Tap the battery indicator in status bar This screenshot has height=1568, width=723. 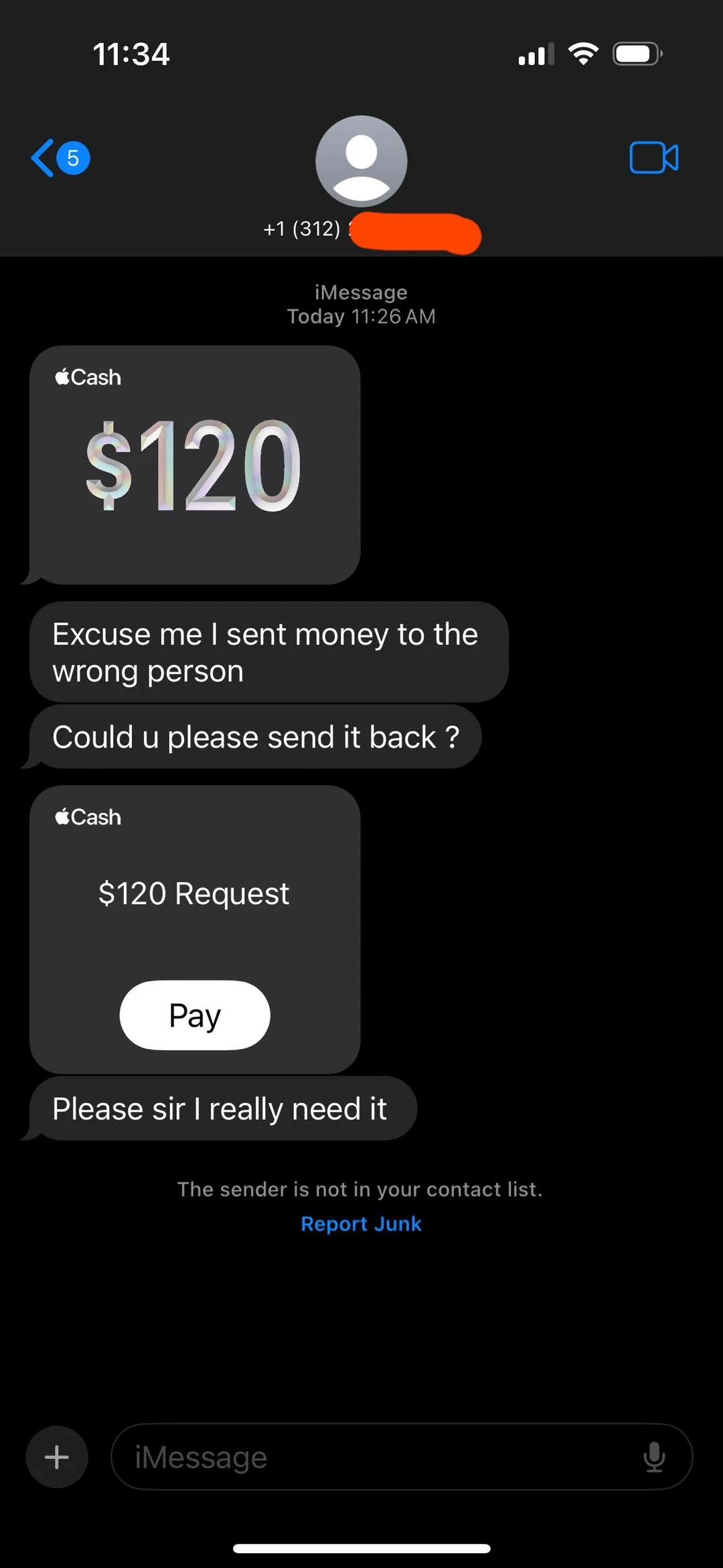[636, 52]
